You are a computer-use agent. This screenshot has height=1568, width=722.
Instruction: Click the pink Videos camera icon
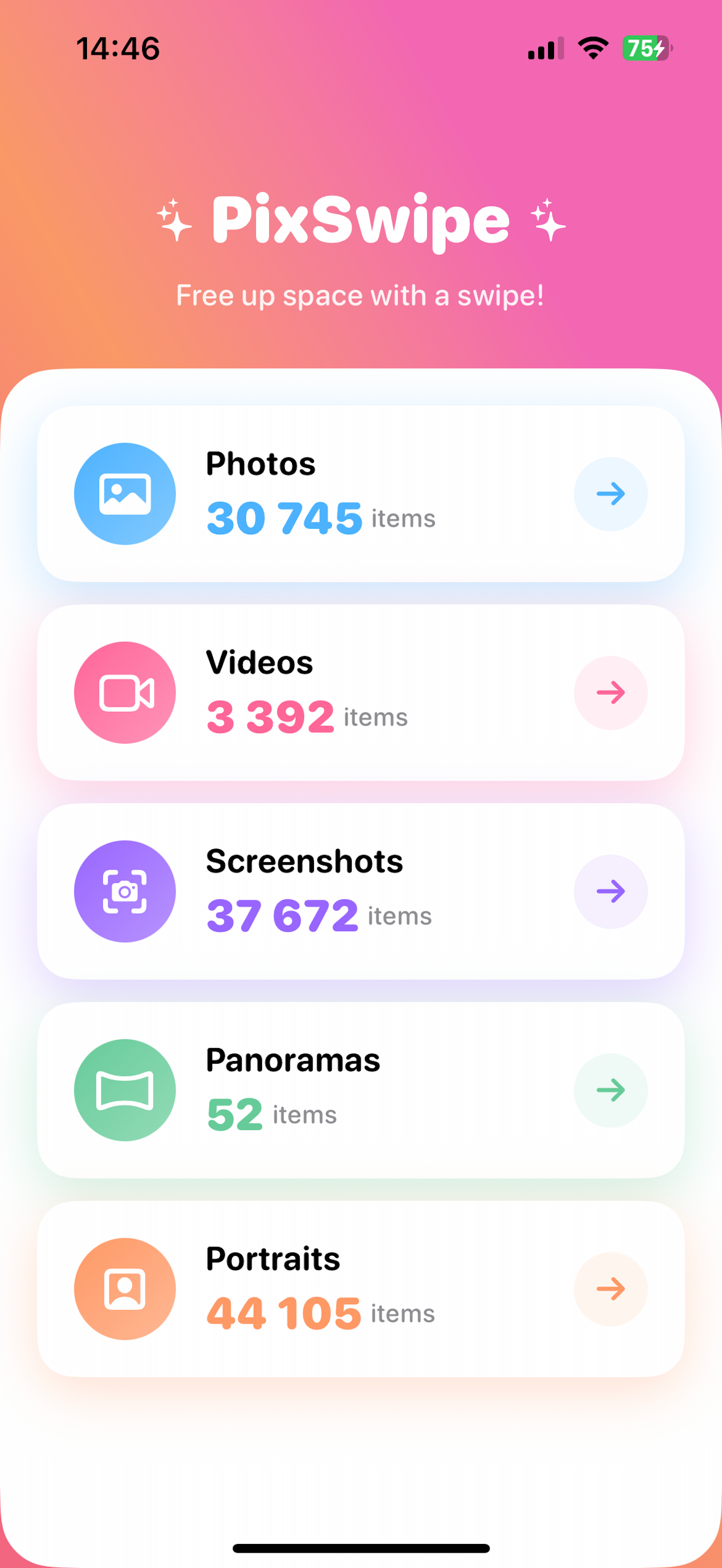(124, 693)
